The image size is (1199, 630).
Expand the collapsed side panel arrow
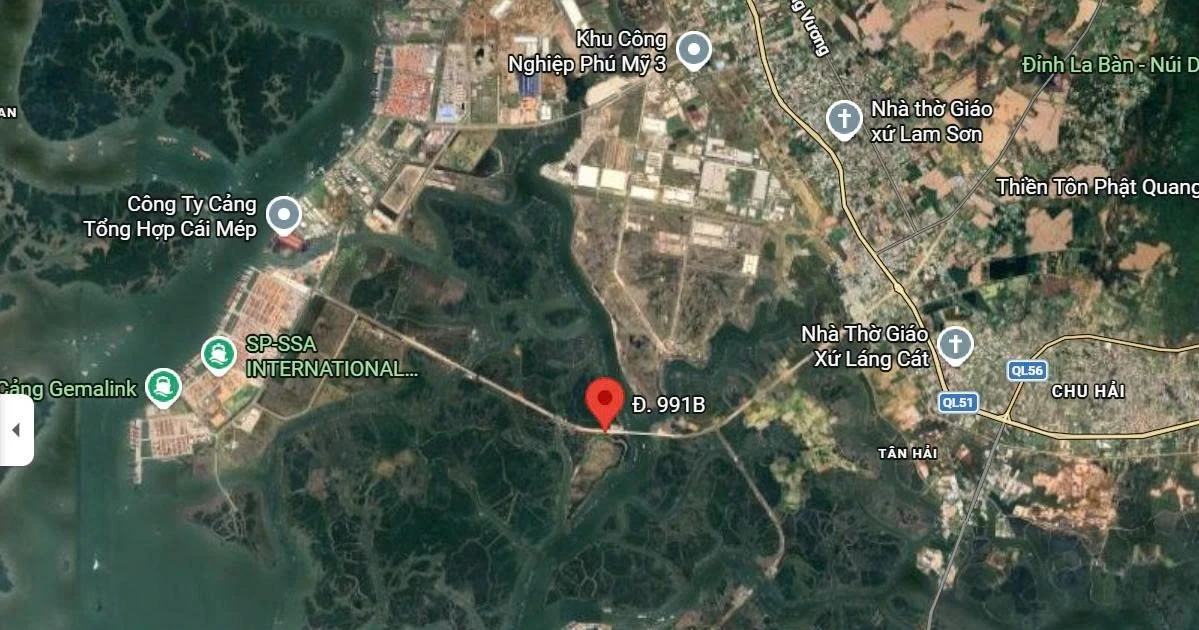pyautogui.click(x=16, y=430)
